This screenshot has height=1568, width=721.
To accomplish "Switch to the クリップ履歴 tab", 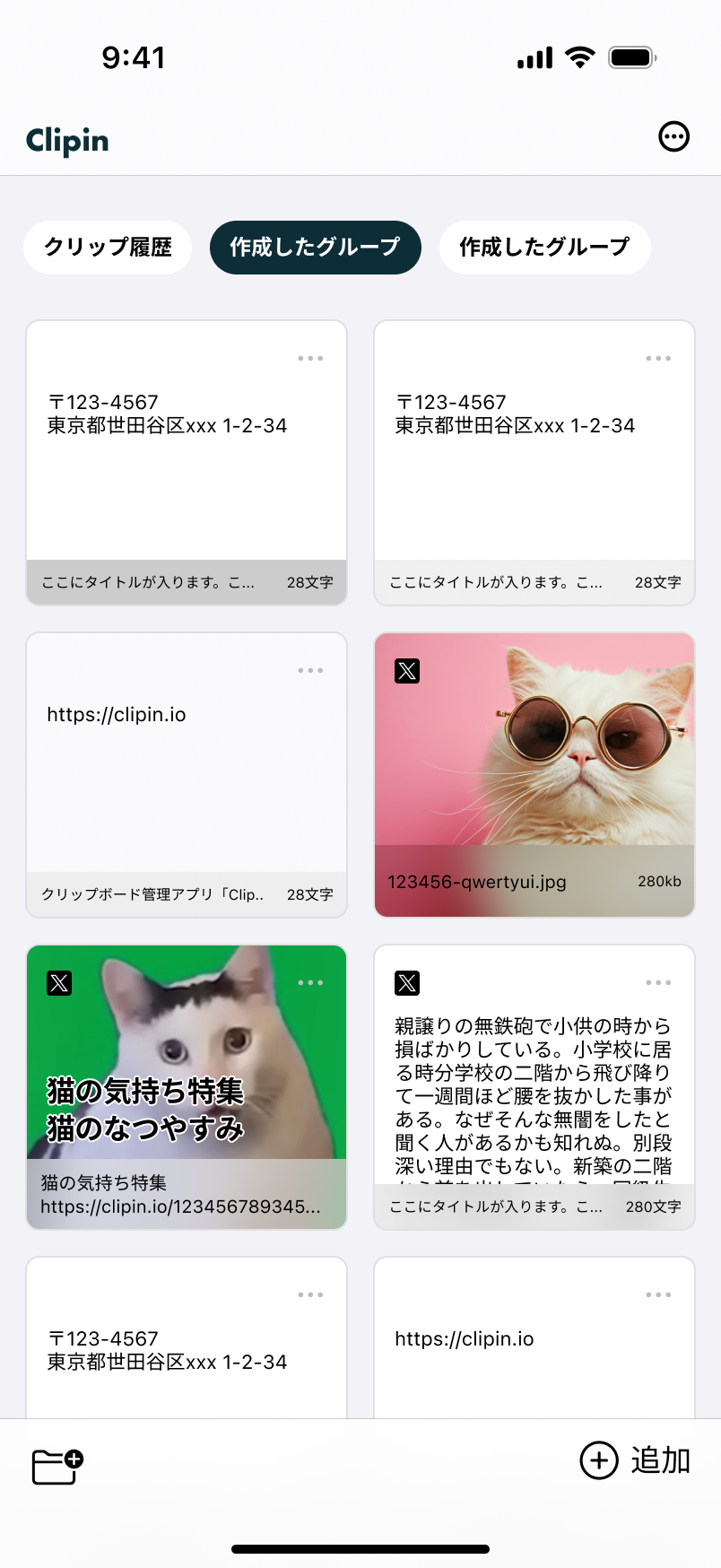I will point(107,247).
